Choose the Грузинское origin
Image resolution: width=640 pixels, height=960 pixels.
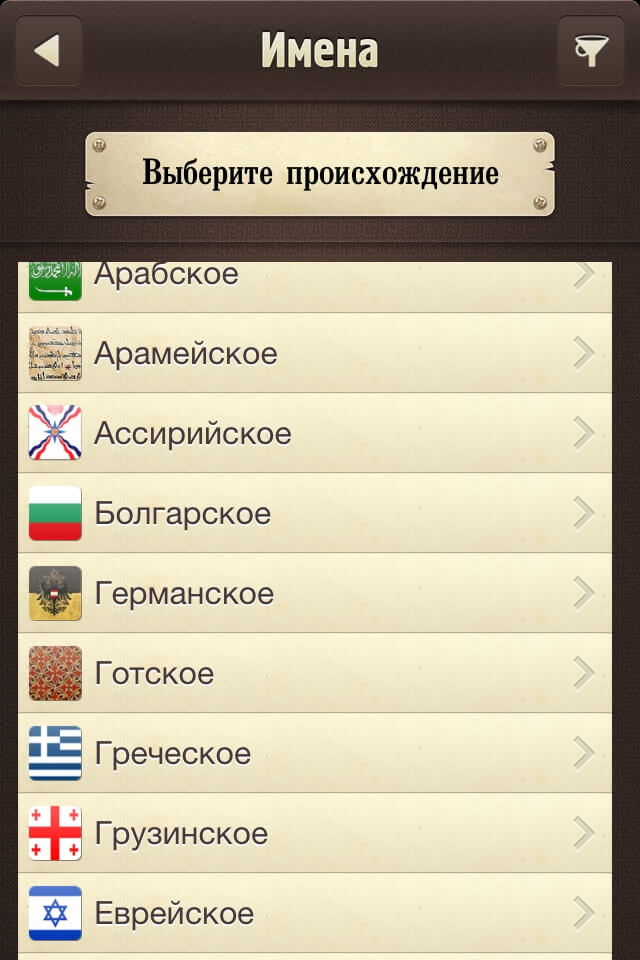point(314,833)
